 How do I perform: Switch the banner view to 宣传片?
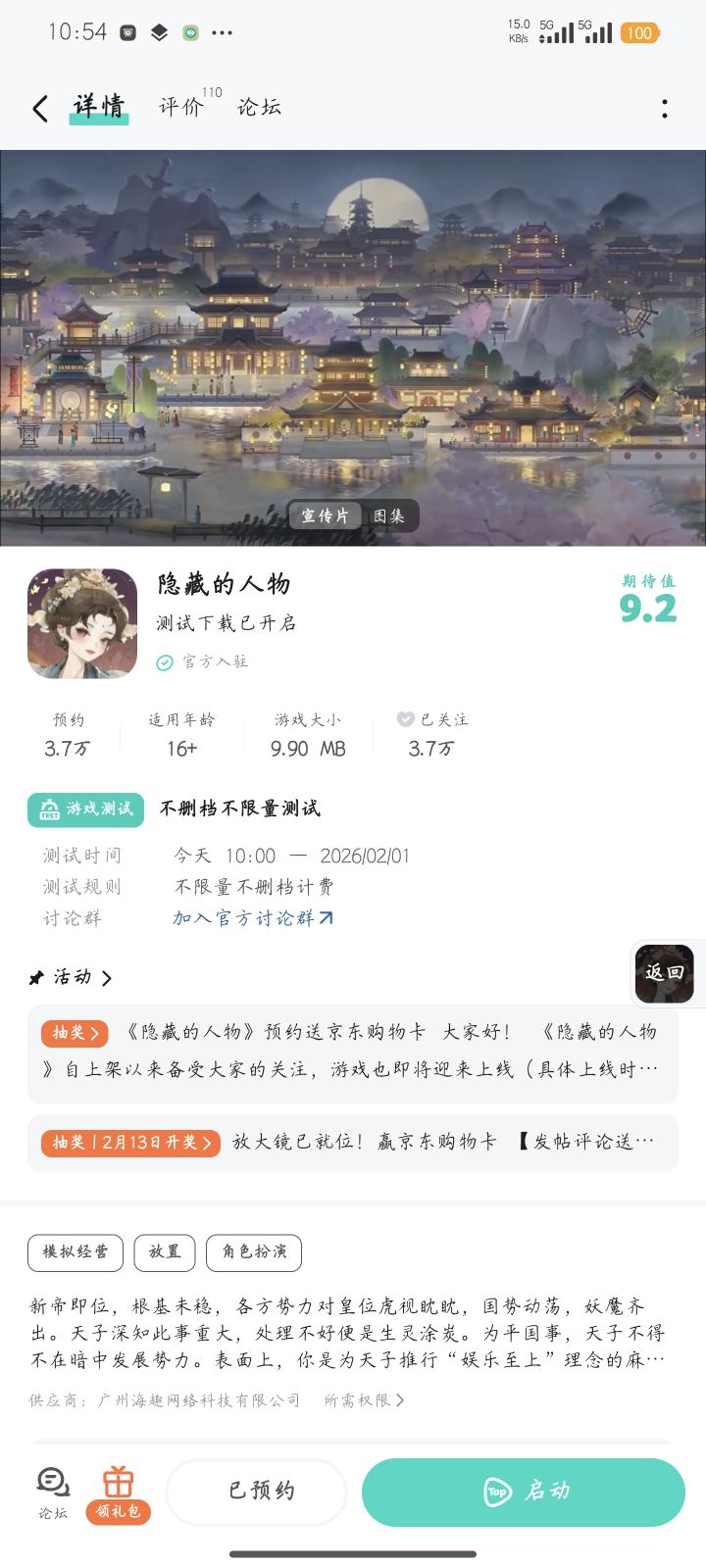point(324,516)
